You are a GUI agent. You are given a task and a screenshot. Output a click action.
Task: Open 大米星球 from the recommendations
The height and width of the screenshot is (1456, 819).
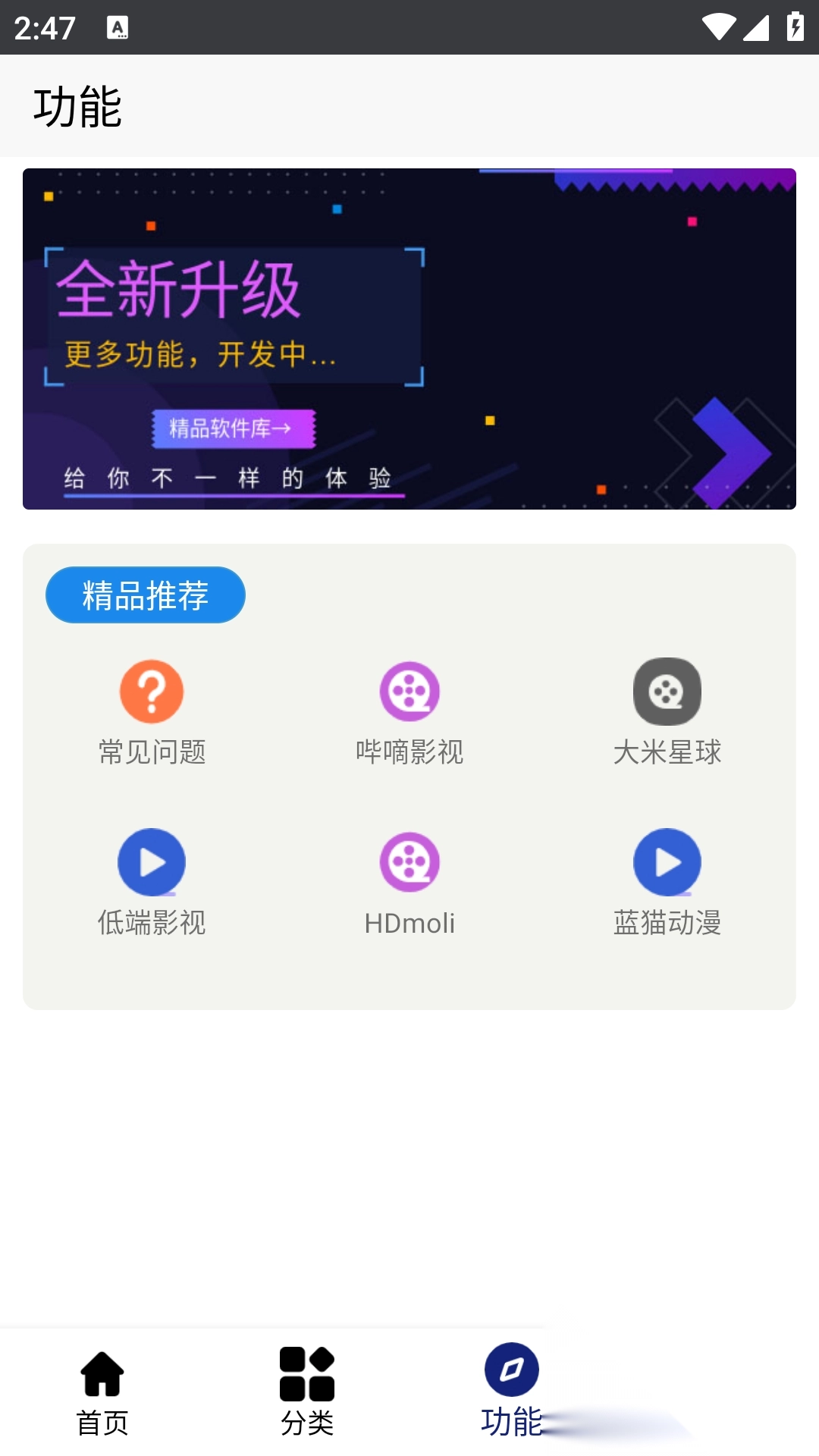pos(667,691)
